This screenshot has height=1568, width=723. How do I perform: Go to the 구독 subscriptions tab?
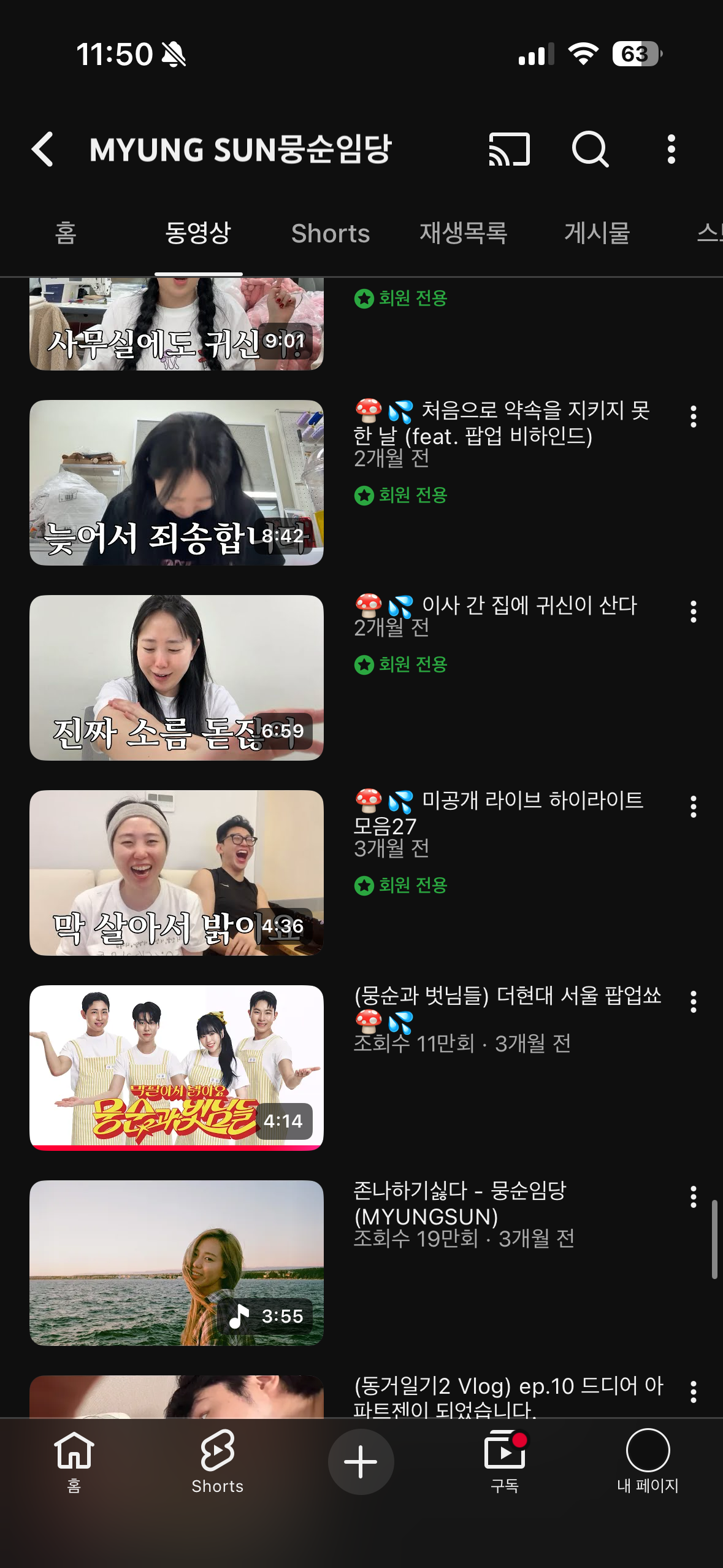[505, 1462]
